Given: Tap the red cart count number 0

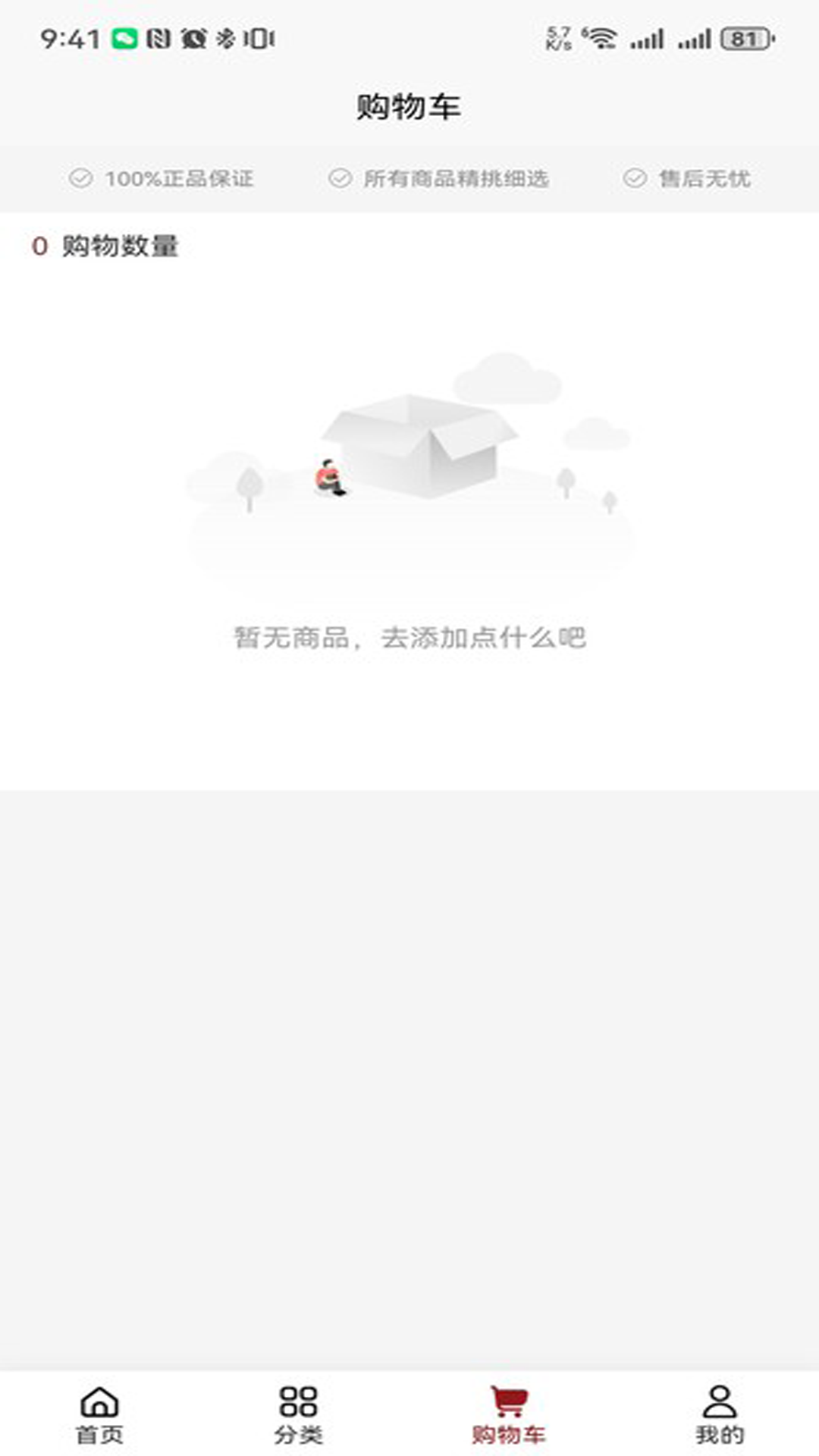Looking at the screenshot, I should 38,244.
